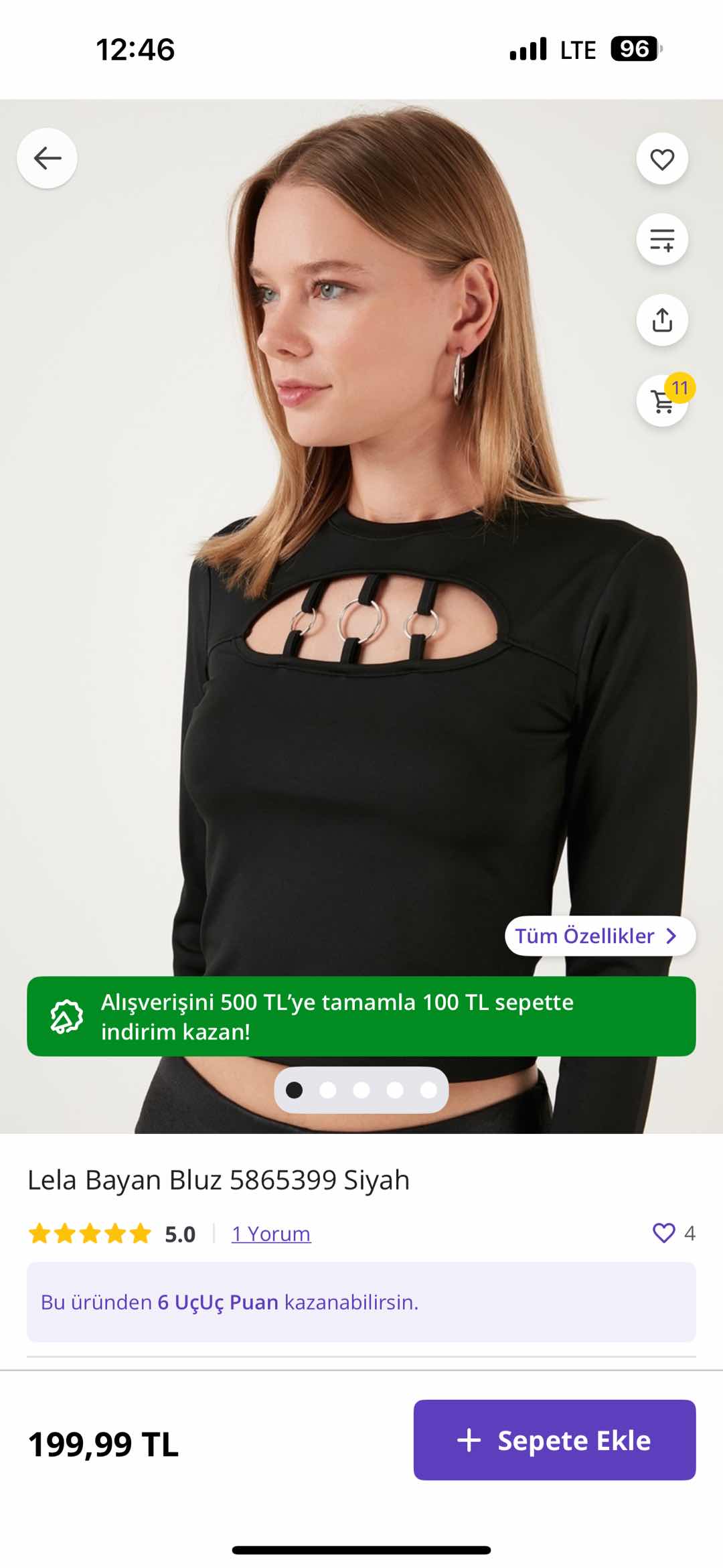Go back using the arrow button

pyautogui.click(x=47, y=158)
